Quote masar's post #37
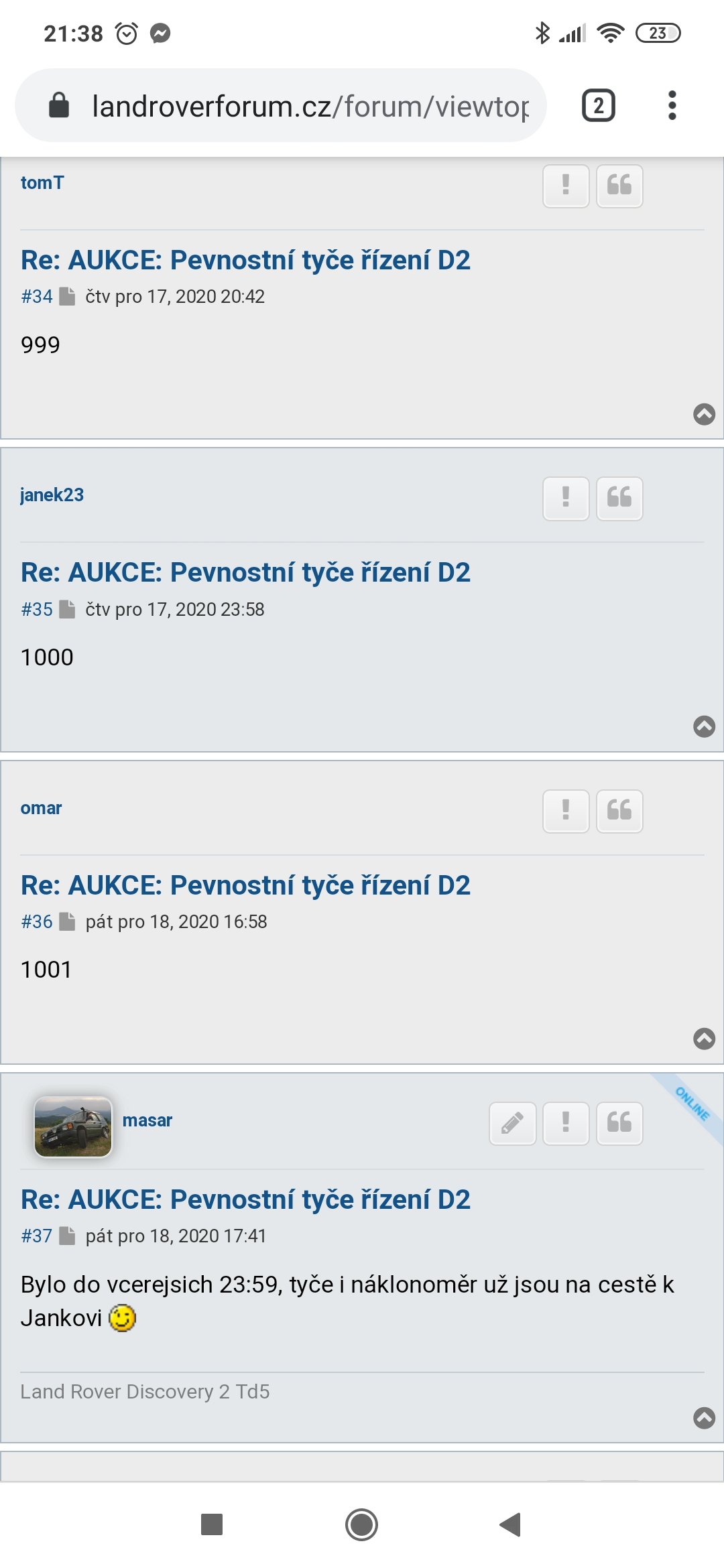This screenshot has height=1568, width=724. tap(619, 1123)
